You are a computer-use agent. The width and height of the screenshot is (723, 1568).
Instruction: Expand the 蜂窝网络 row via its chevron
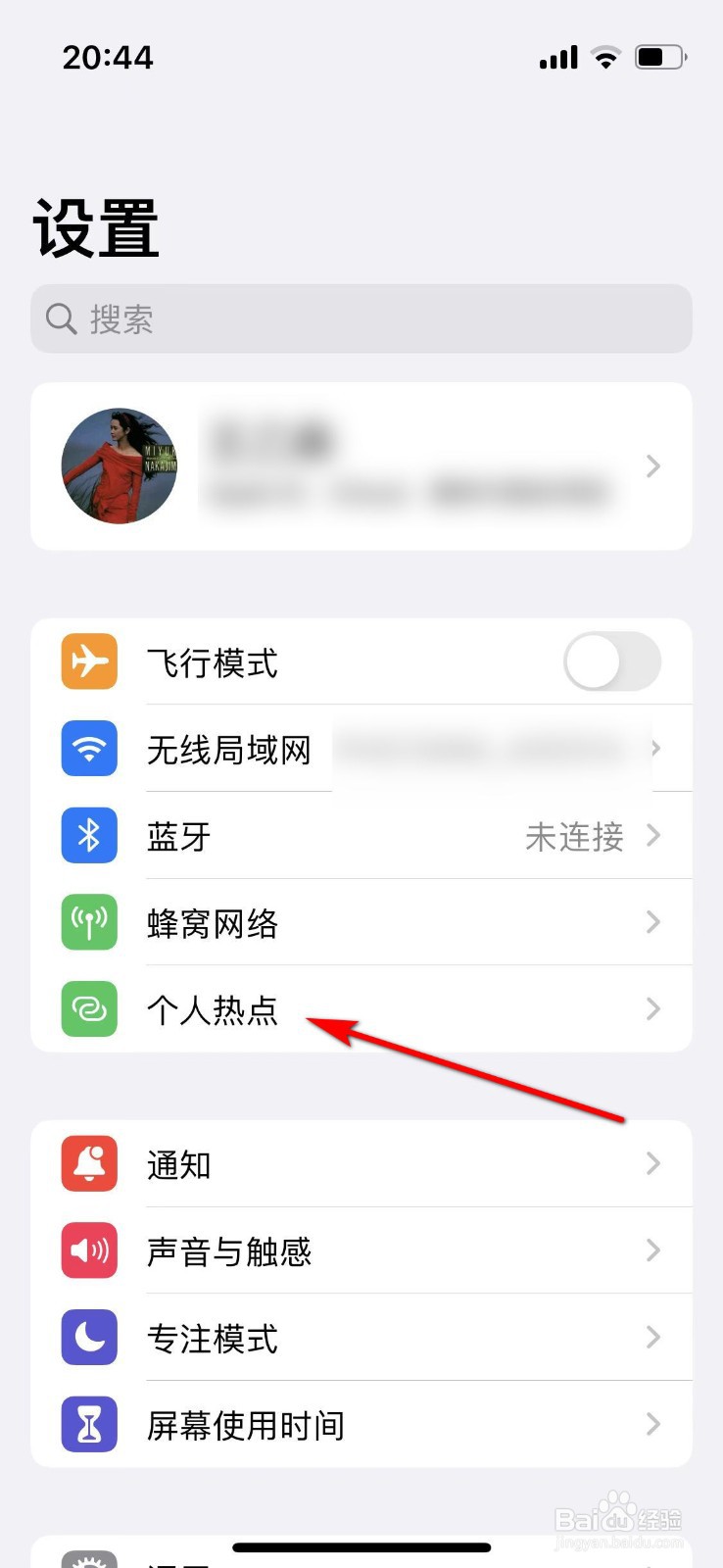pyautogui.click(x=652, y=922)
